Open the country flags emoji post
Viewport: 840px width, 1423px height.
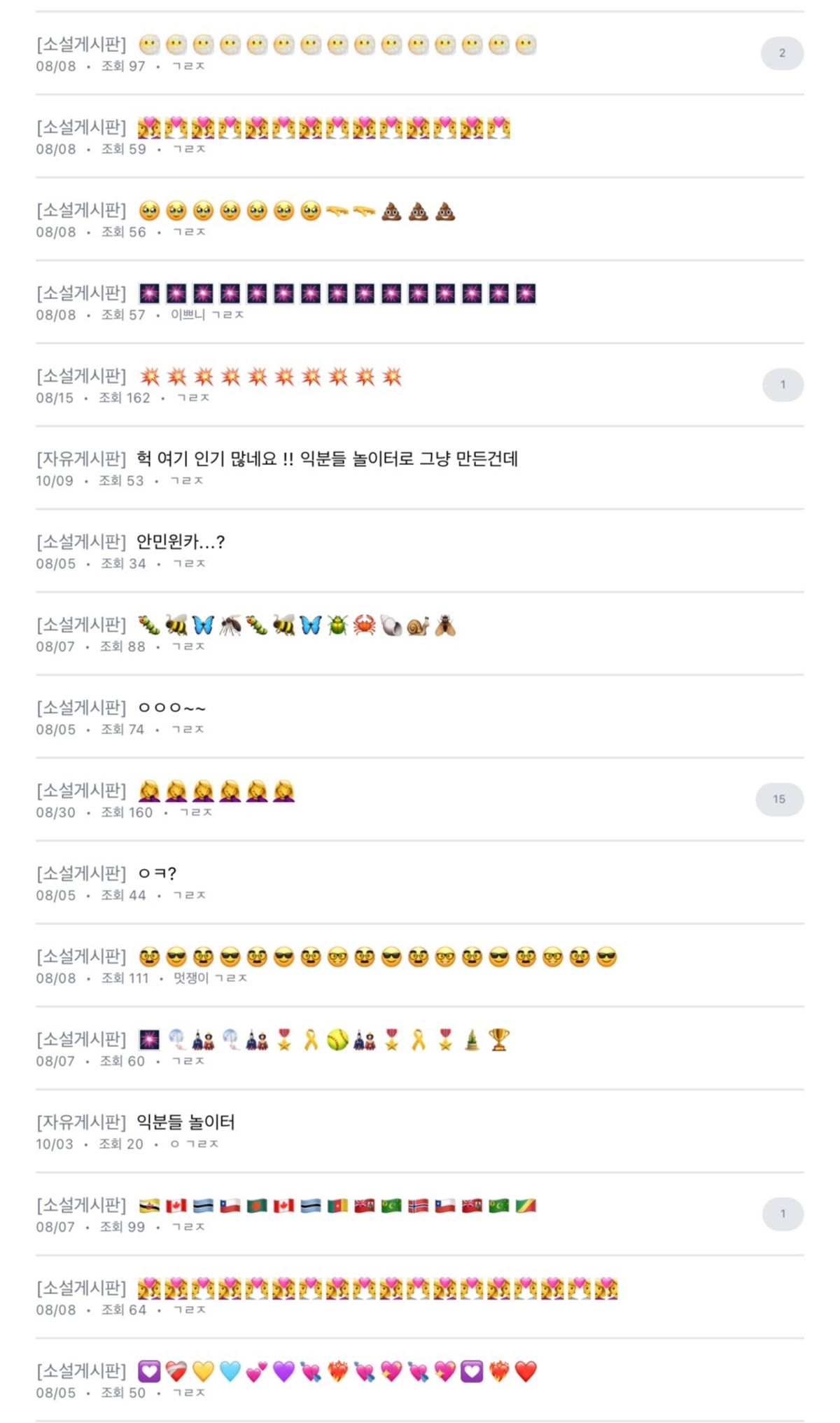coord(337,1205)
